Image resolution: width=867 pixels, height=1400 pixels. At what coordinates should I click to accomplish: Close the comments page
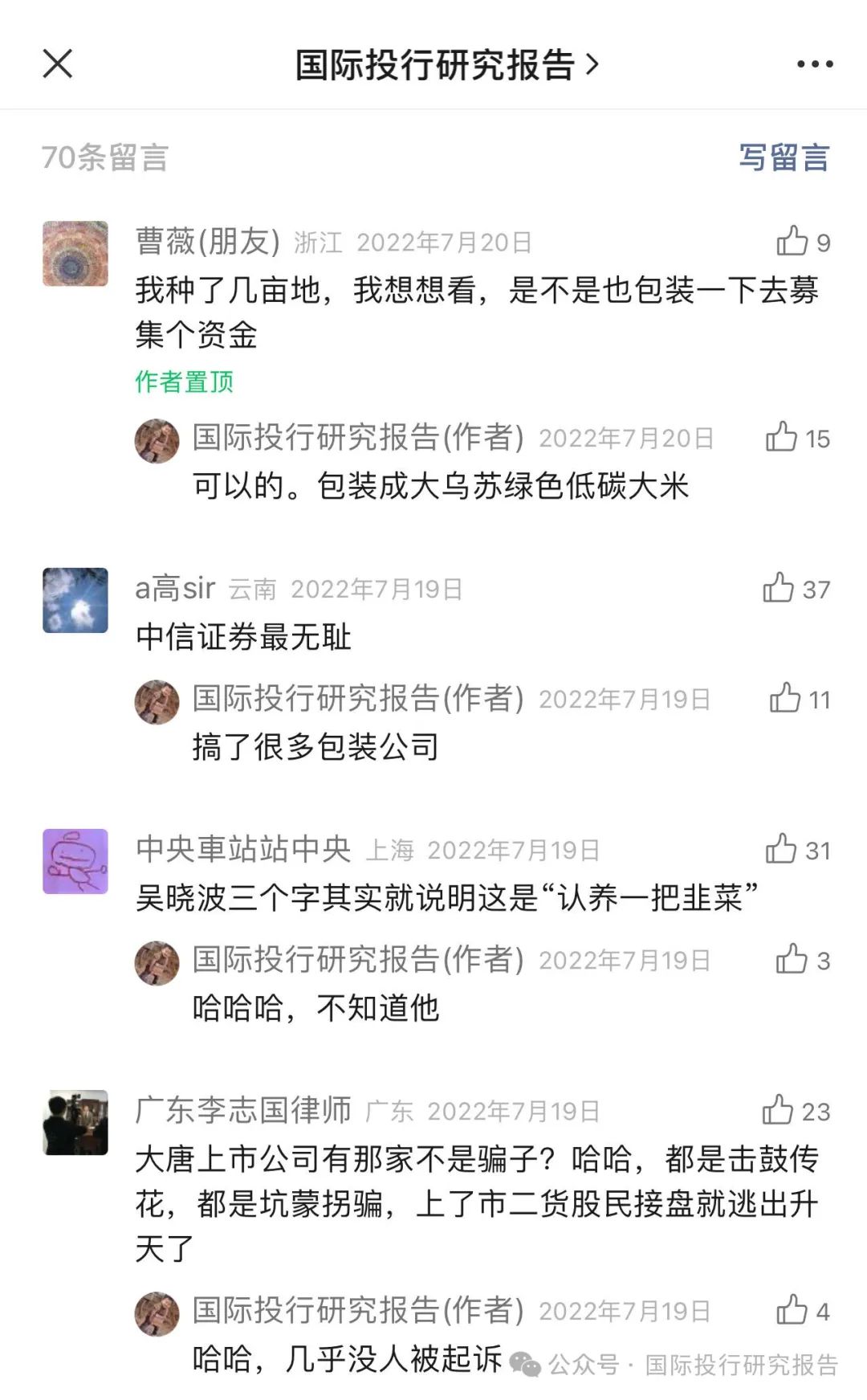click(58, 64)
